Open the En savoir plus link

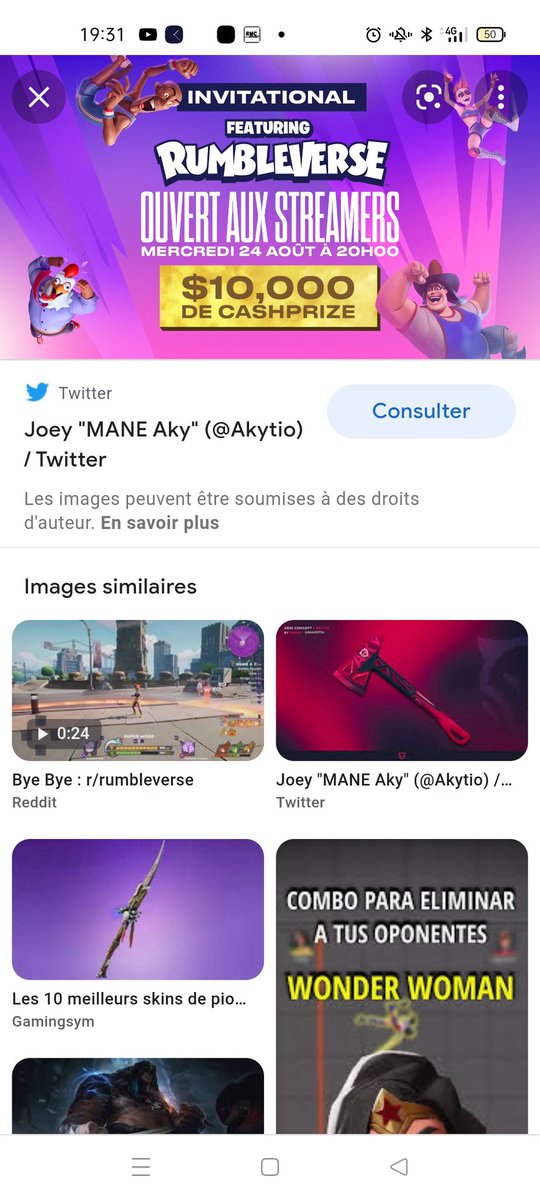tap(159, 523)
